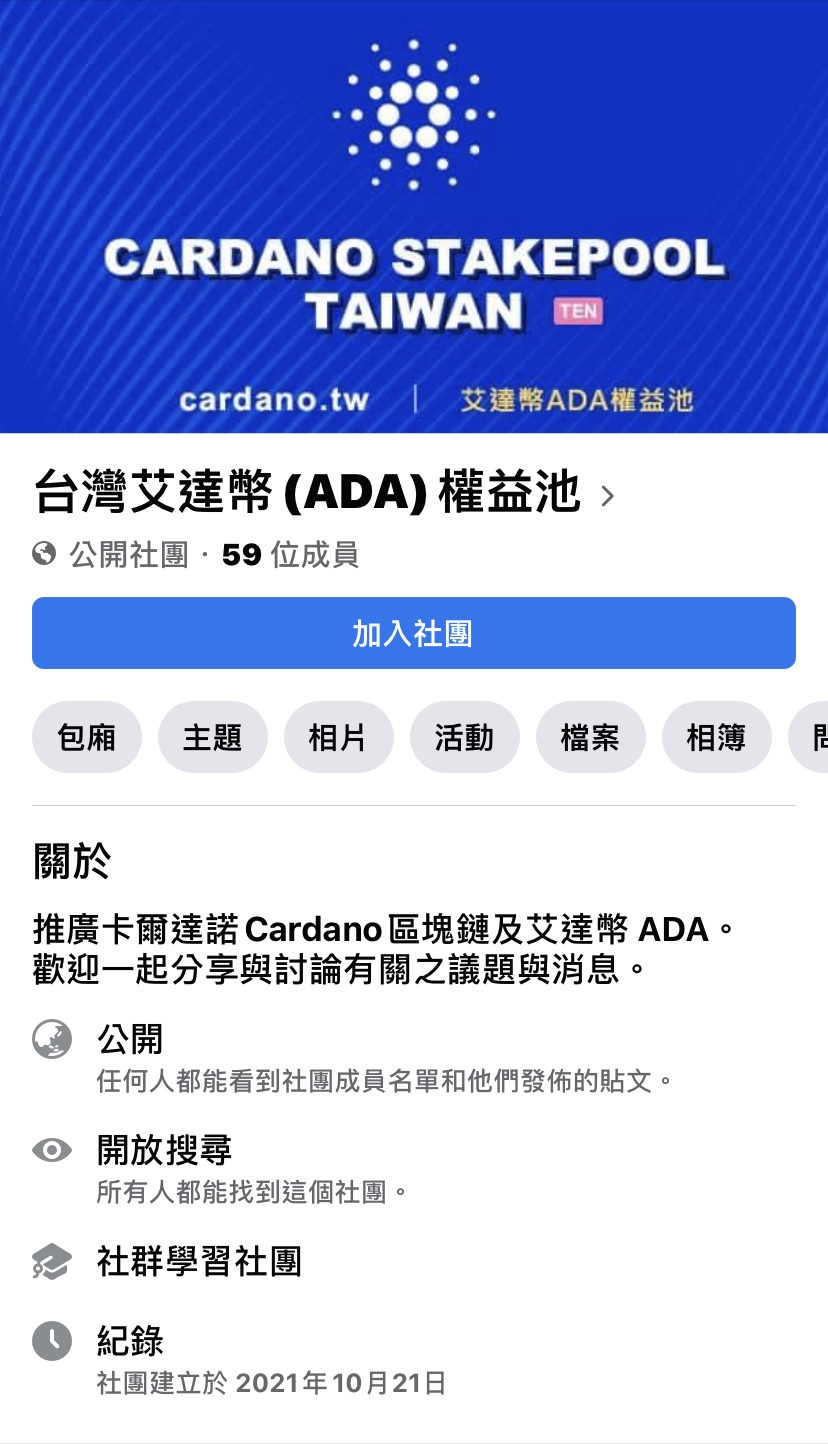
Task: Open the 相簿 albums chip
Action: coord(716,738)
